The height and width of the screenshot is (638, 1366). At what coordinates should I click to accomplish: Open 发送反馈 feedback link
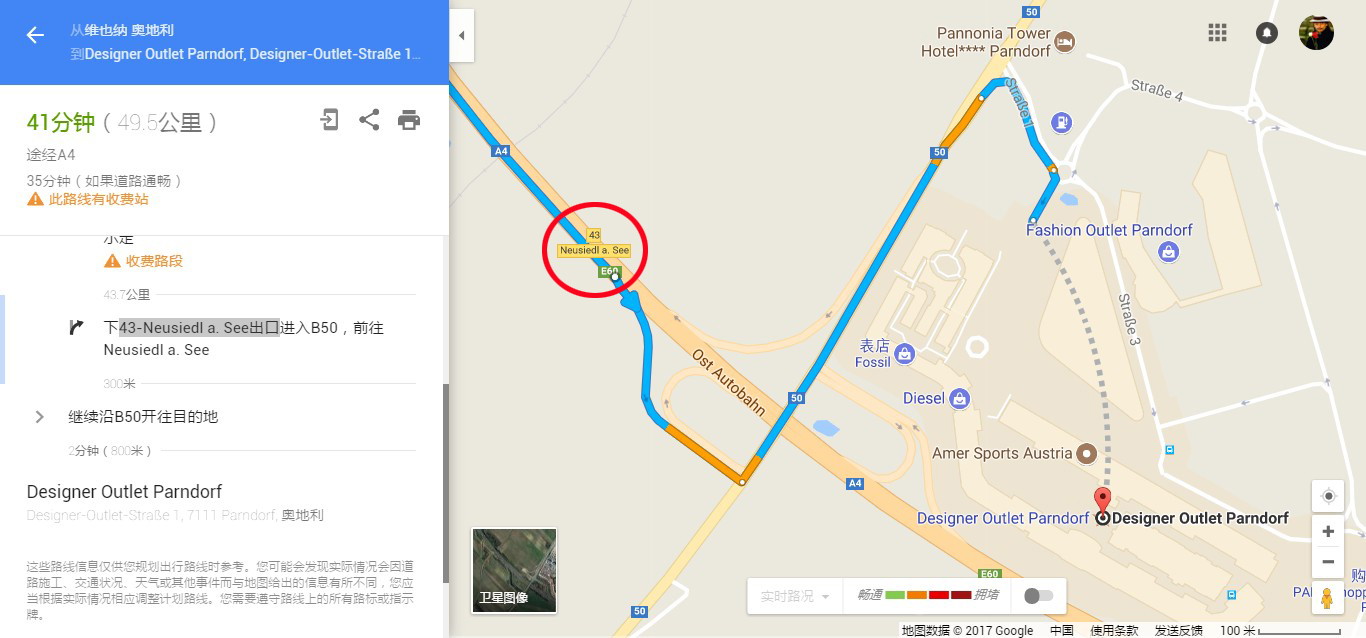pyautogui.click(x=1179, y=630)
